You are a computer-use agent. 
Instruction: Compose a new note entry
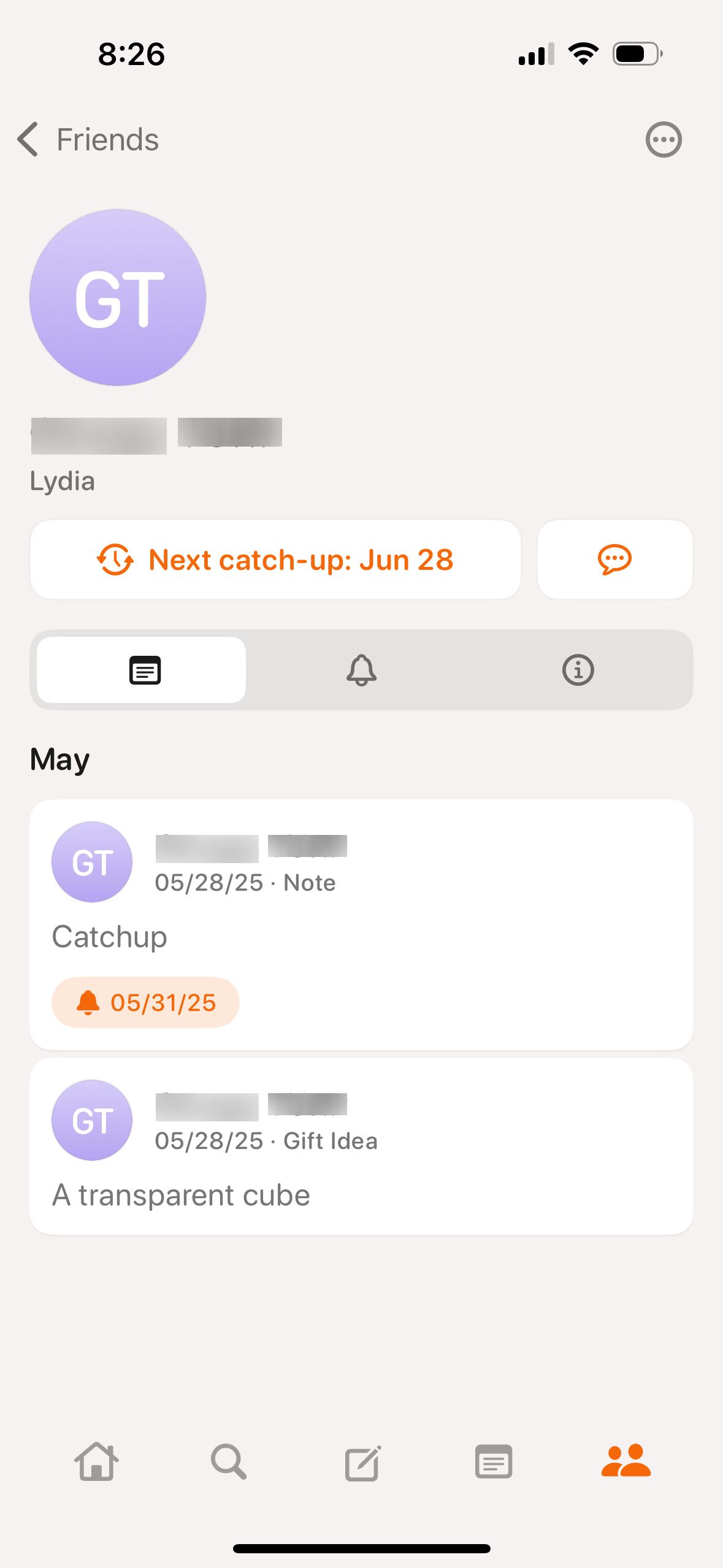pos(362,1463)
